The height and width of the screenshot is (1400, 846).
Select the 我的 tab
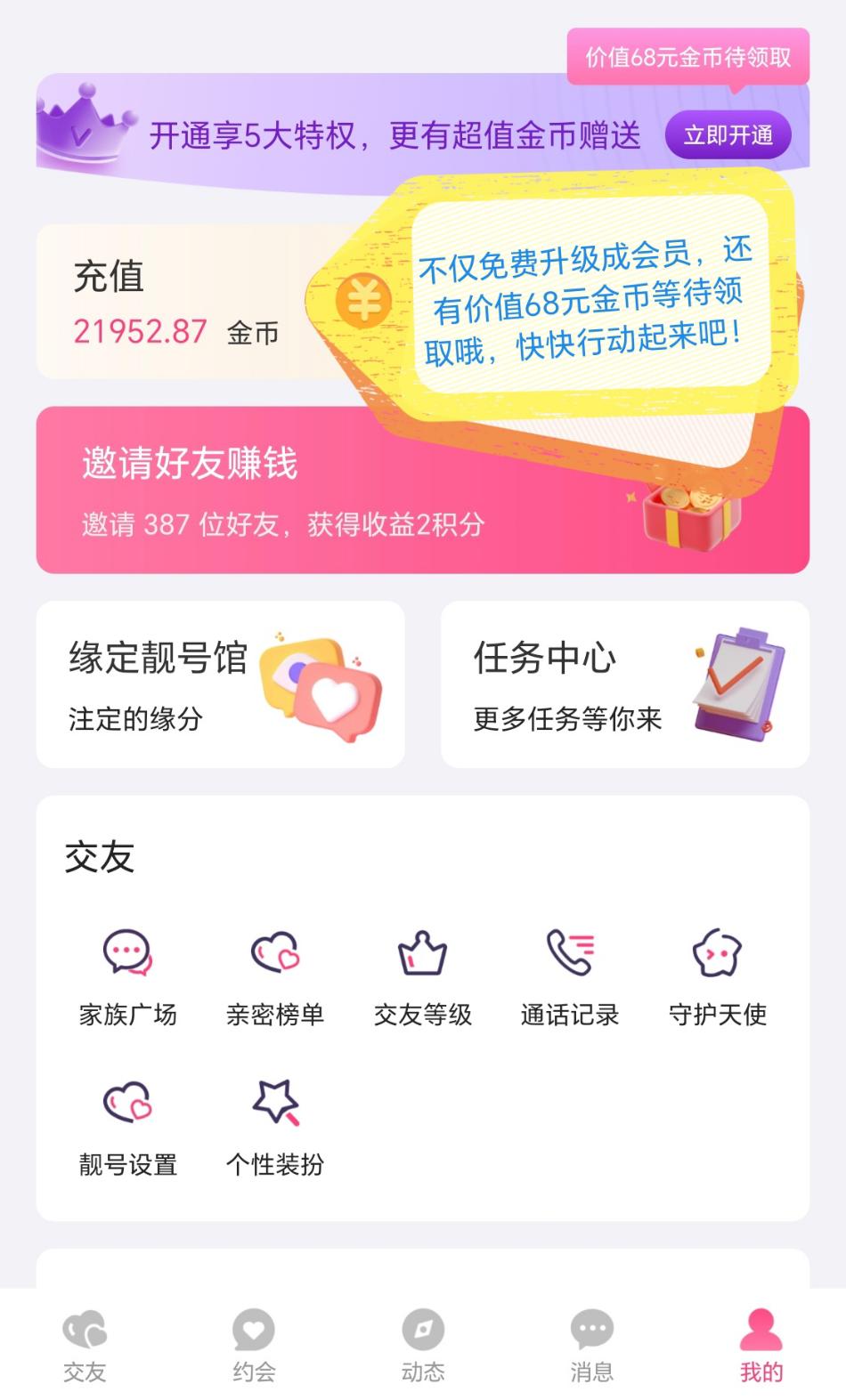click(x=761, y=1345)
